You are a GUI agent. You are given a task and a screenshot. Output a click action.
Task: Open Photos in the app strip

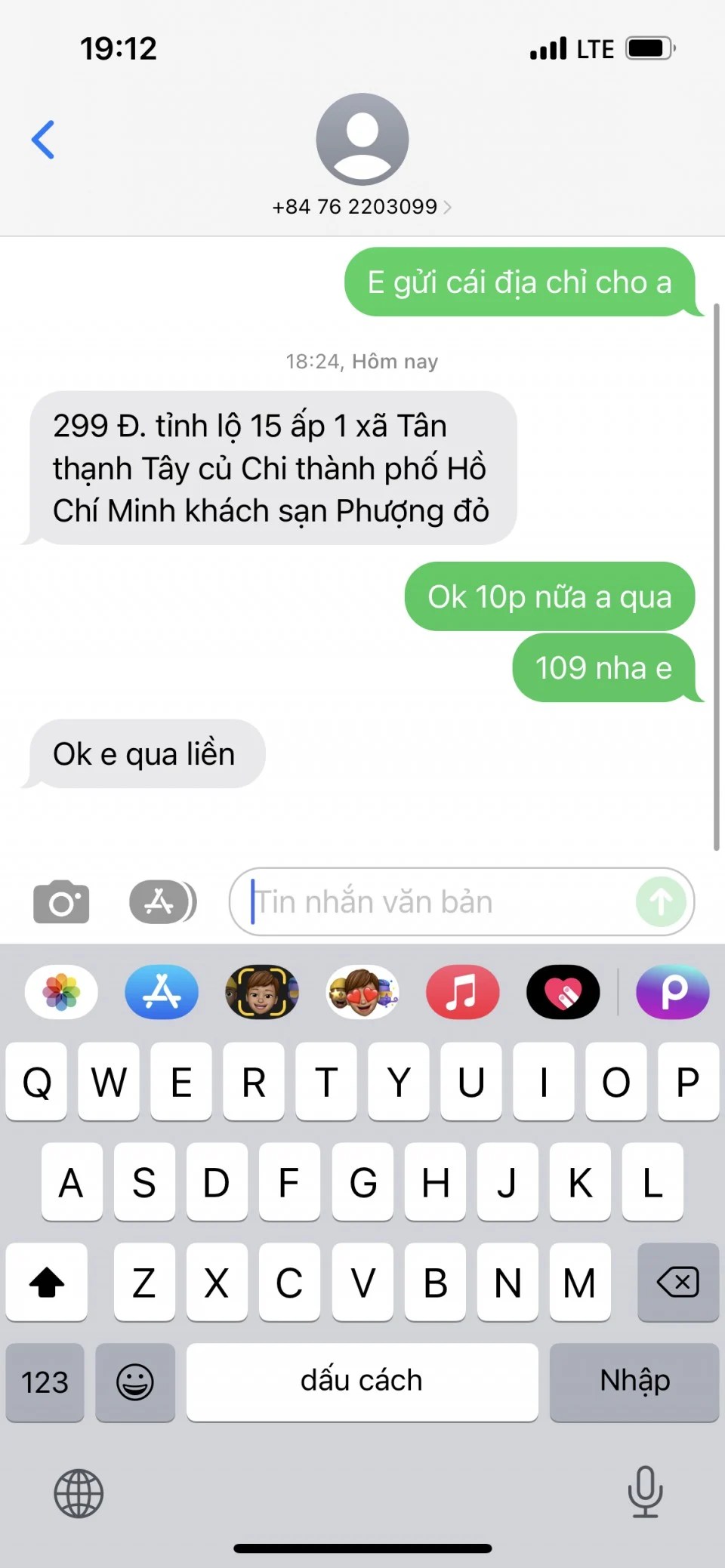[x=61, y=992]
